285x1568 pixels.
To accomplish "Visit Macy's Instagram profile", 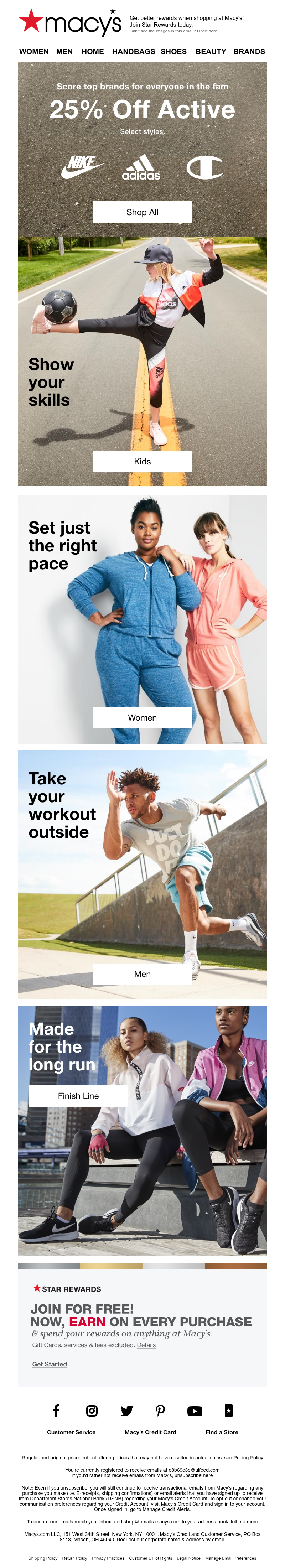I will (x=91, y=1410).
